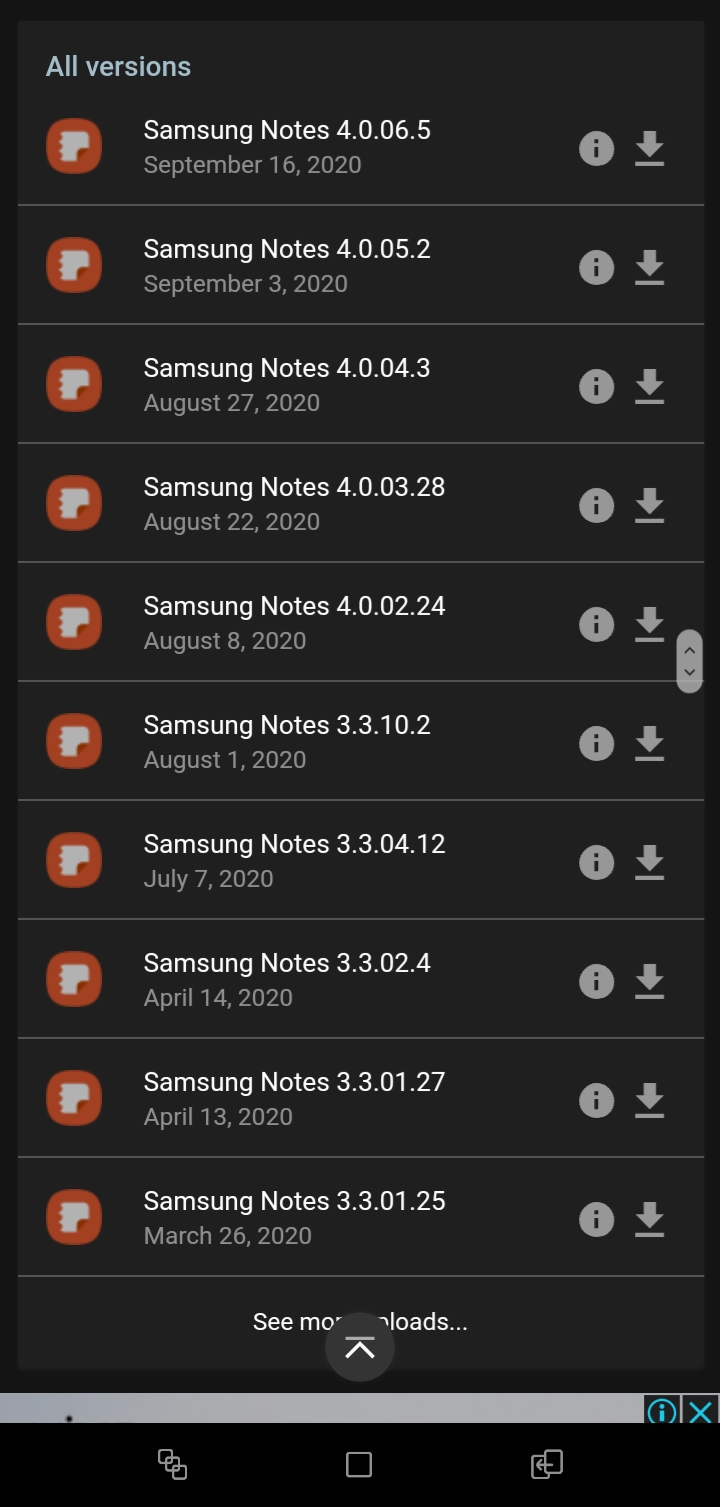Tap See more uploads link

pyautogui.click(x=360, y=1322)
